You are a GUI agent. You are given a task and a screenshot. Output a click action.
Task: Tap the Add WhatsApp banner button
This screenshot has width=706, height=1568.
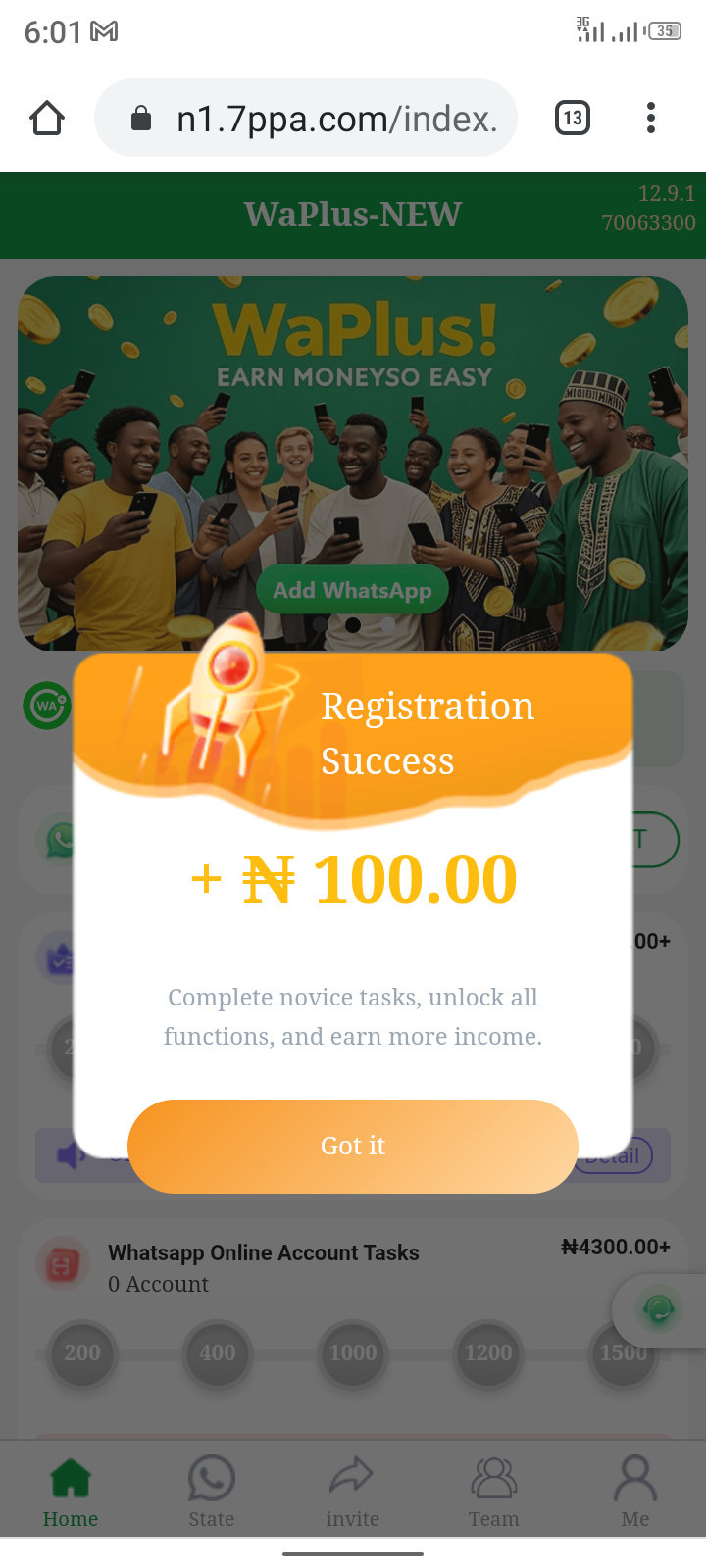[x=352, y=590]
